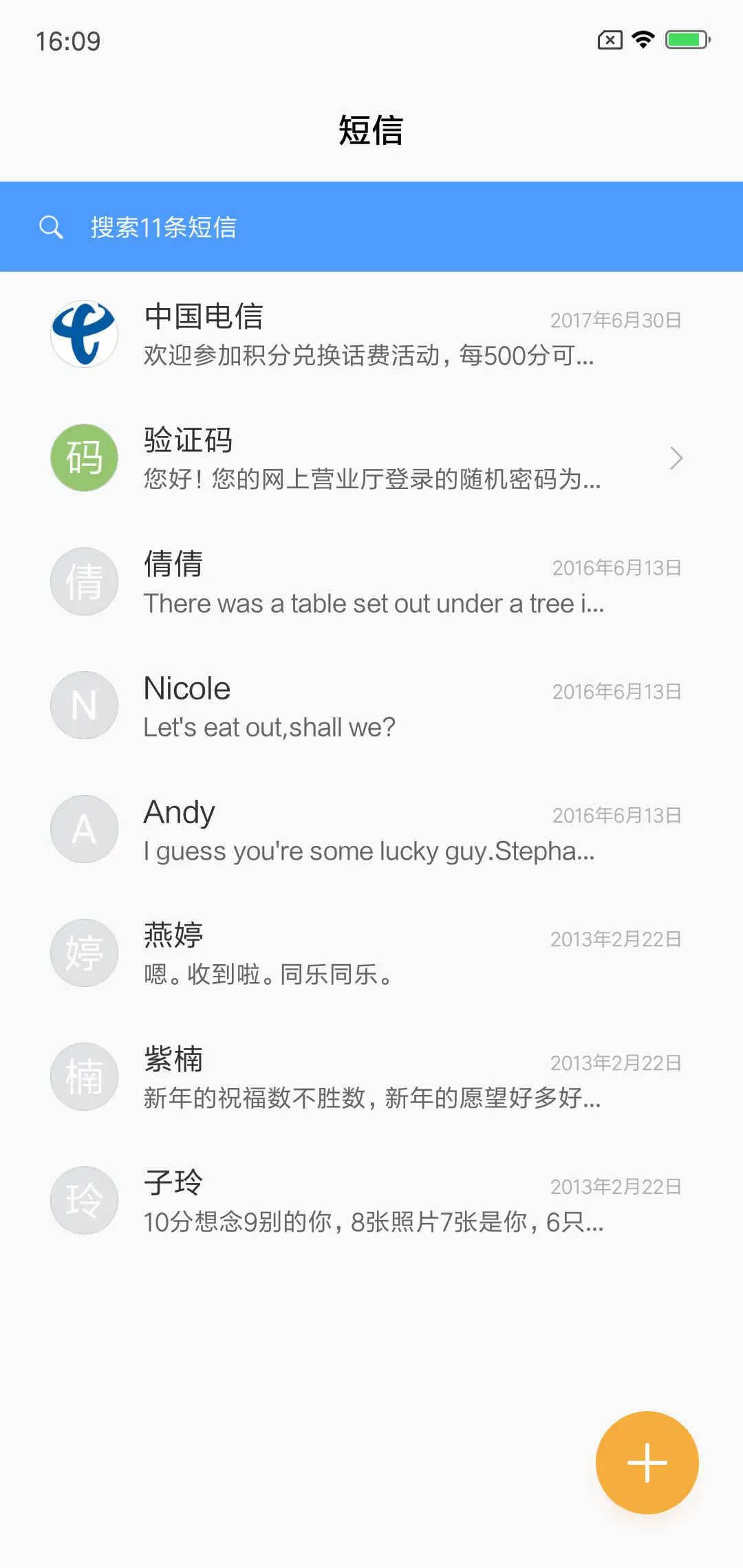Open the message from 紫楠
The height and width of the screenshot is (1568, 743).
(x=371, y=1077)
